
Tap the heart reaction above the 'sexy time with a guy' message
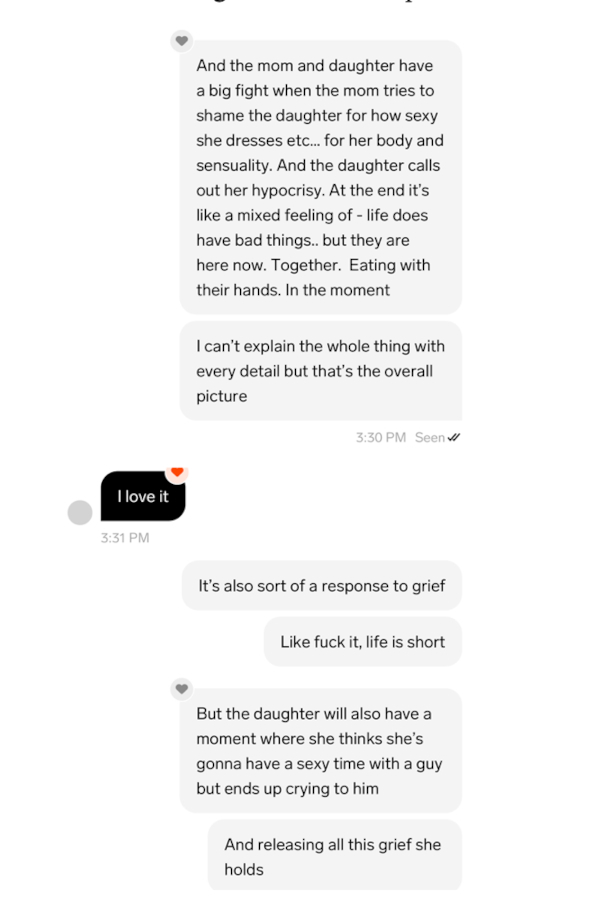click(181, 689)
